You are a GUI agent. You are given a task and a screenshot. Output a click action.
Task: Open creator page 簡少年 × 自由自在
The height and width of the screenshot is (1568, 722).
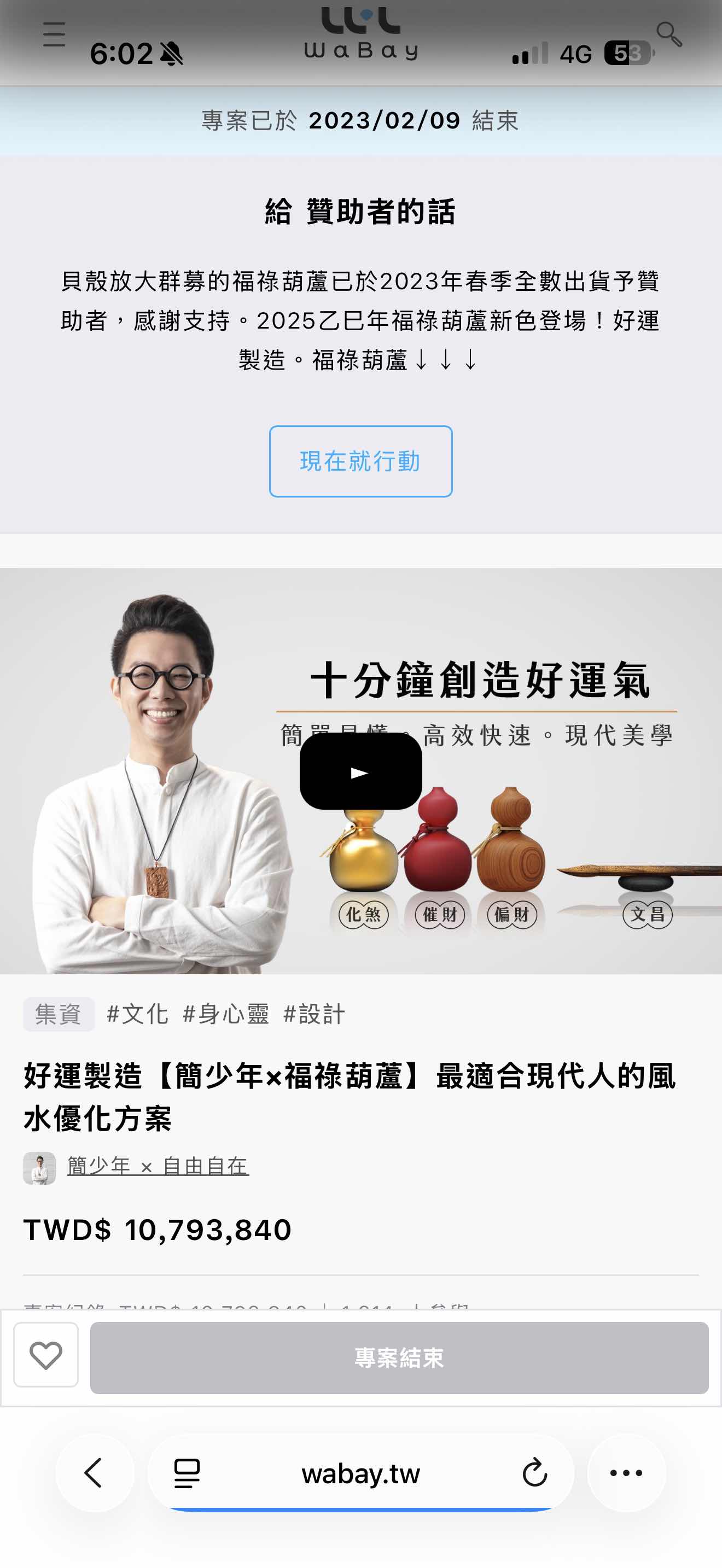click(x=158, y=1166)
